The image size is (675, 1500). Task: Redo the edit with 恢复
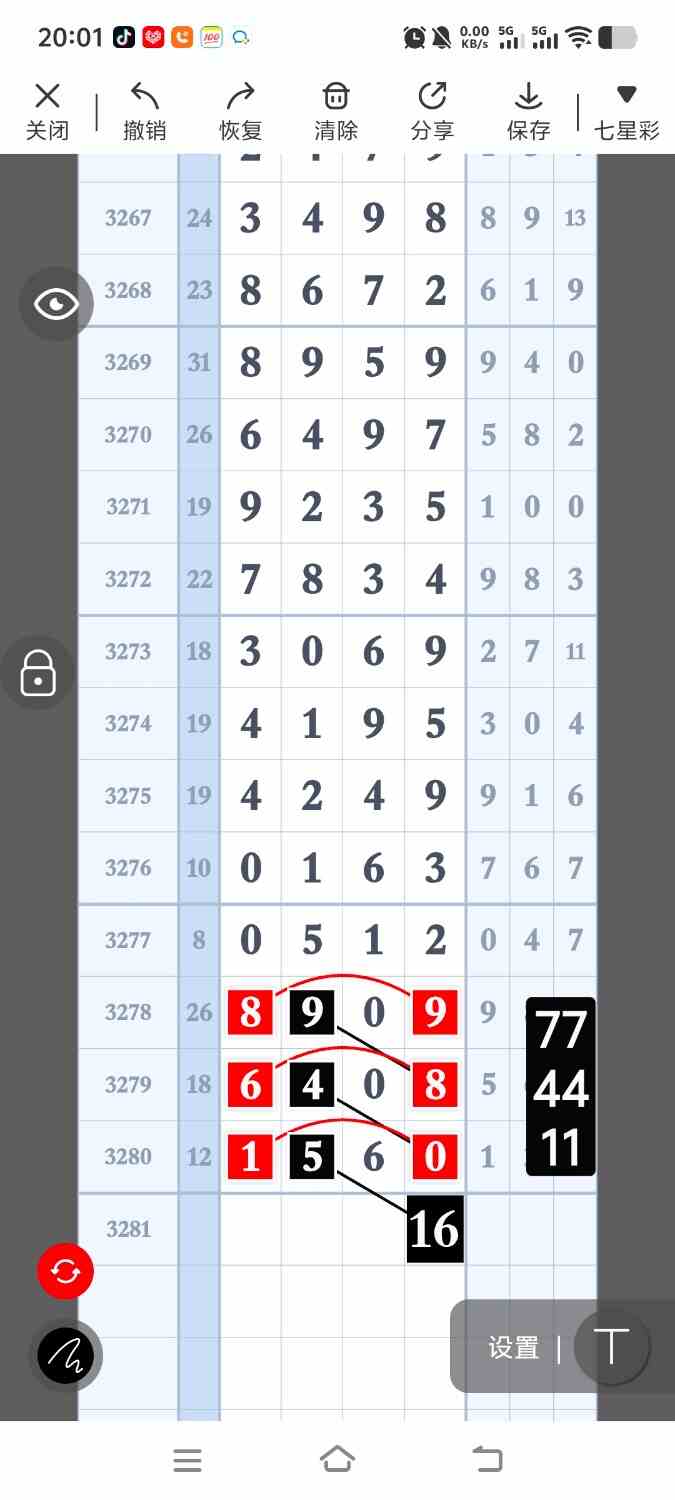240,111
